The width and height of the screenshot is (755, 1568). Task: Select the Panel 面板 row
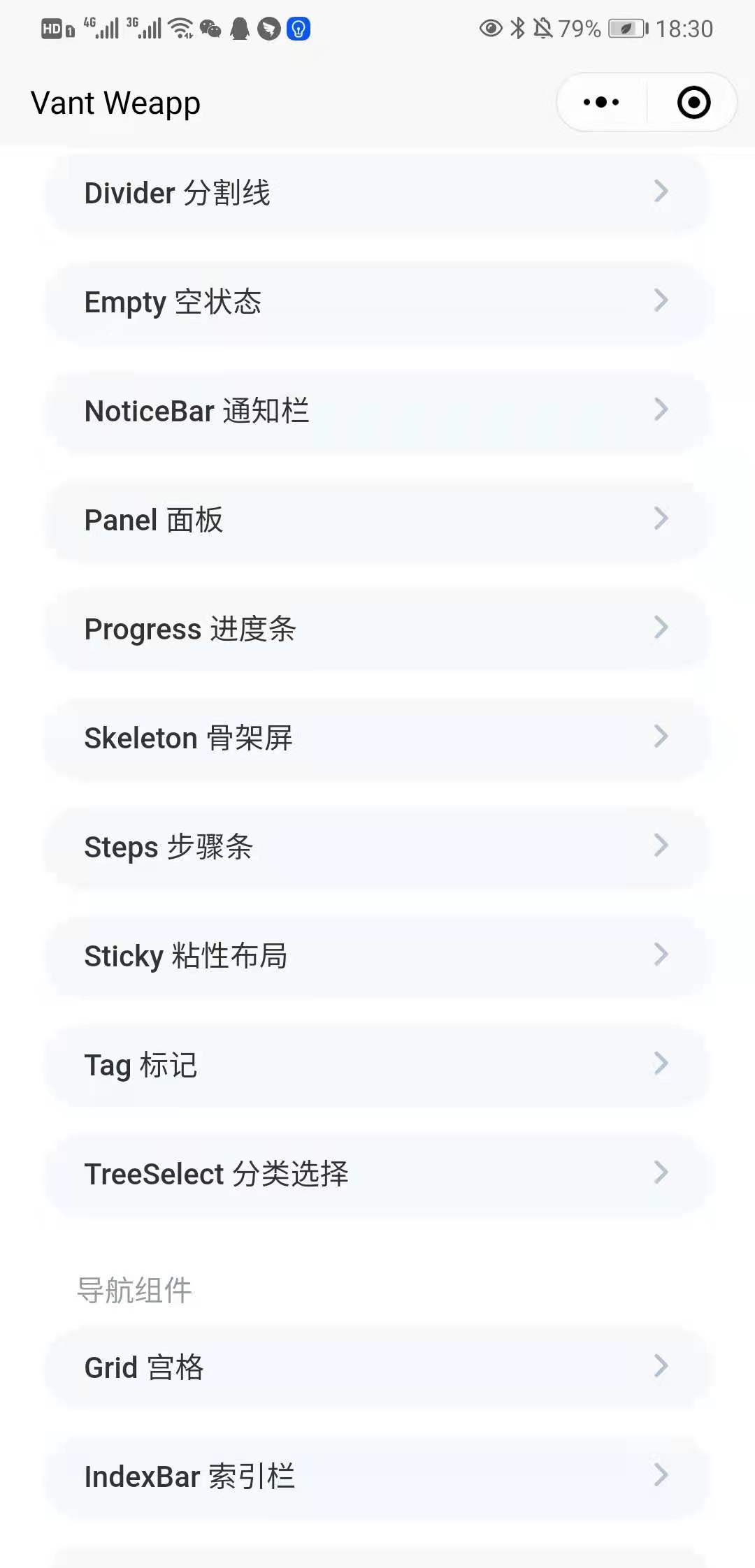(377, 519)
